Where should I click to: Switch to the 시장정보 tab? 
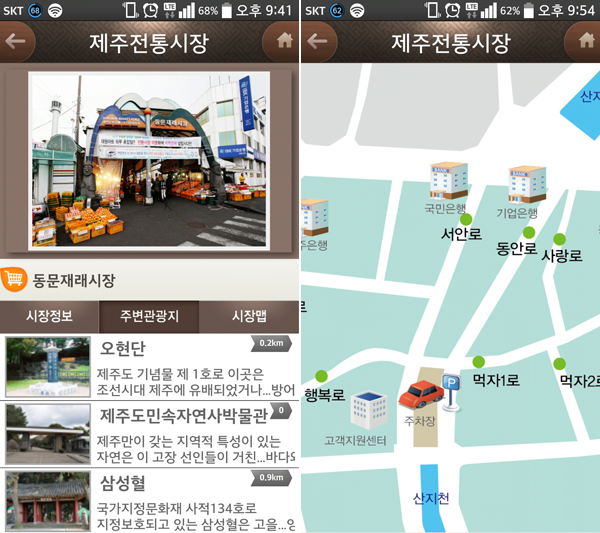tap(49, 316)
